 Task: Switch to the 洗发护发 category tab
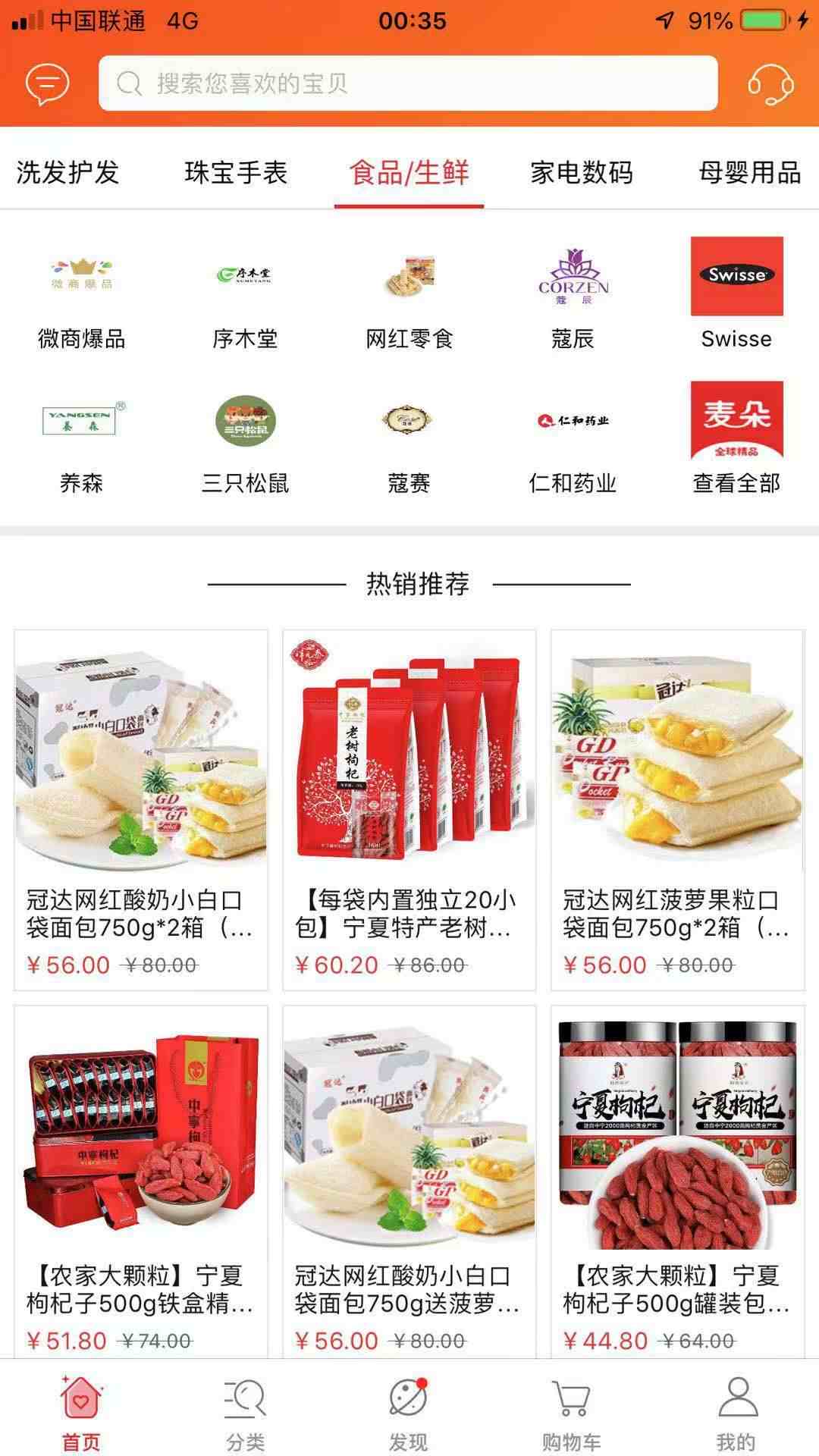click(67, 172)
